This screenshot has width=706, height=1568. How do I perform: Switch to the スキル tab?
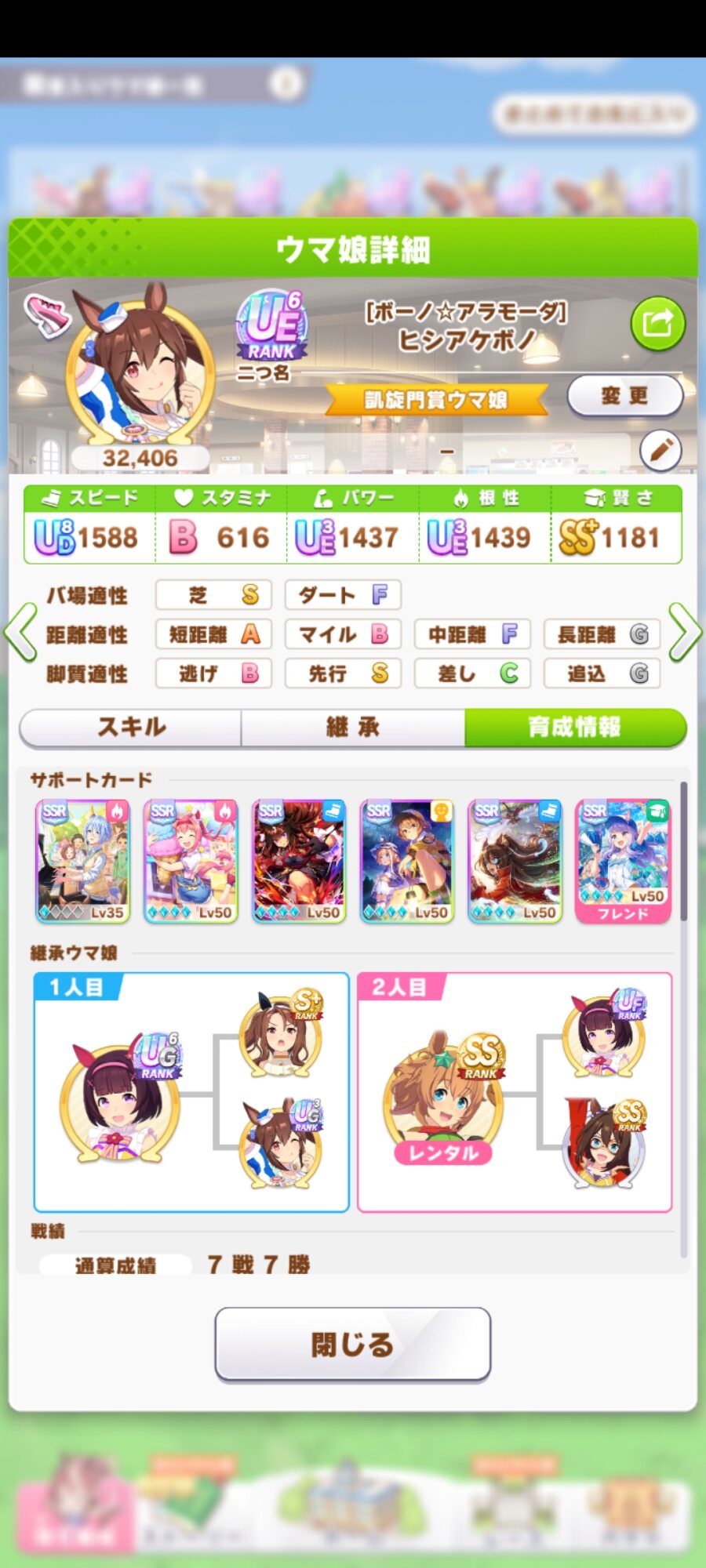pyautogui.click(x=131, y=727)
